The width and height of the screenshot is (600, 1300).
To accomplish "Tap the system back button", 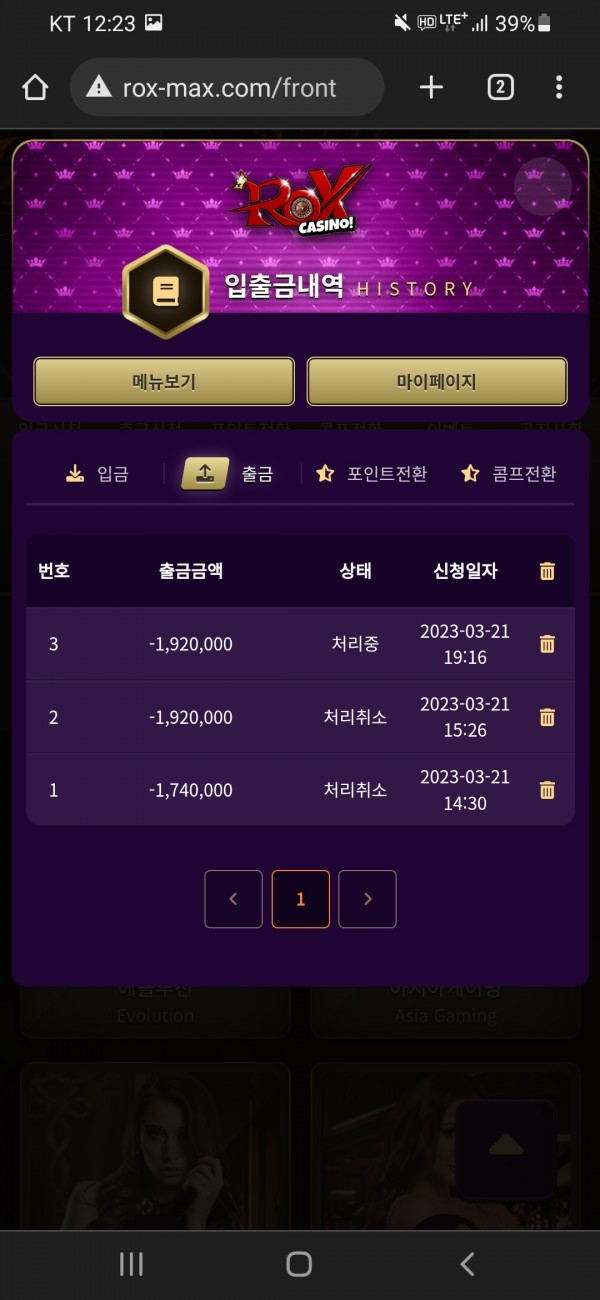I will [467, 1264].
